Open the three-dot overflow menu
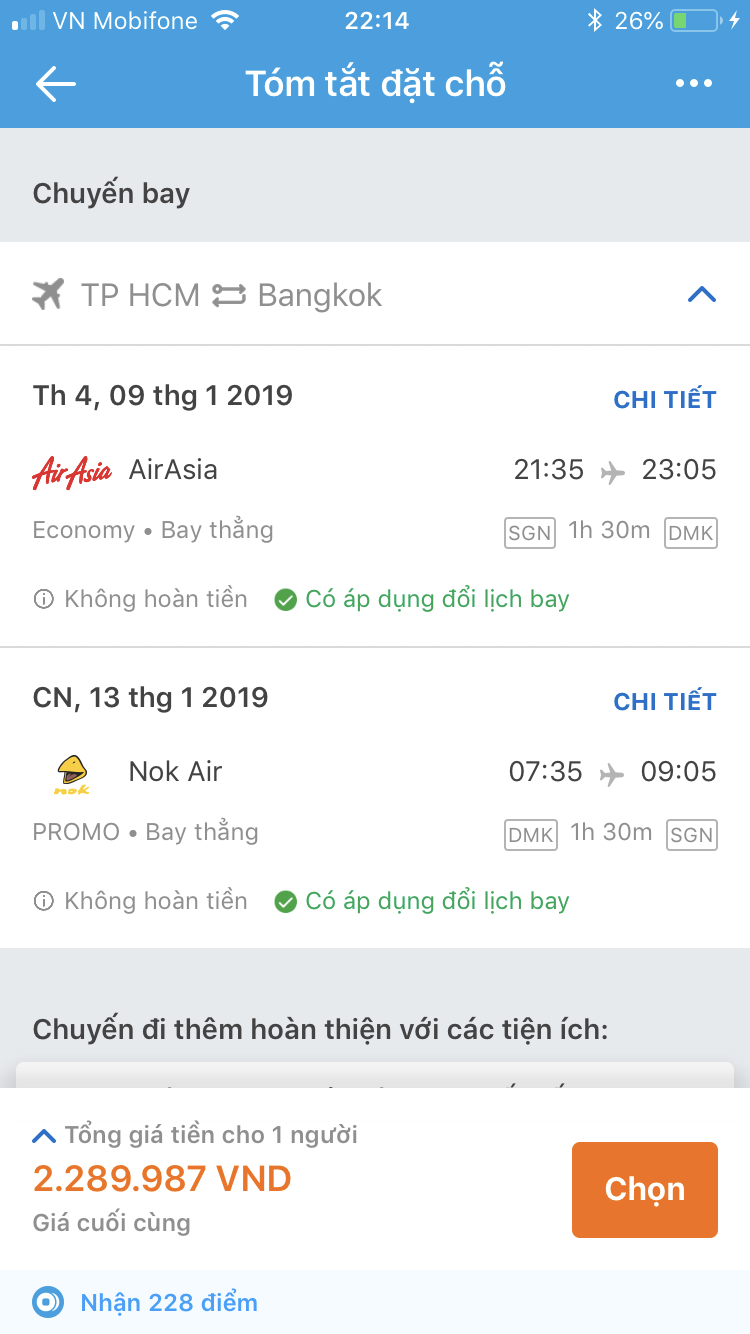 (694, 84)
